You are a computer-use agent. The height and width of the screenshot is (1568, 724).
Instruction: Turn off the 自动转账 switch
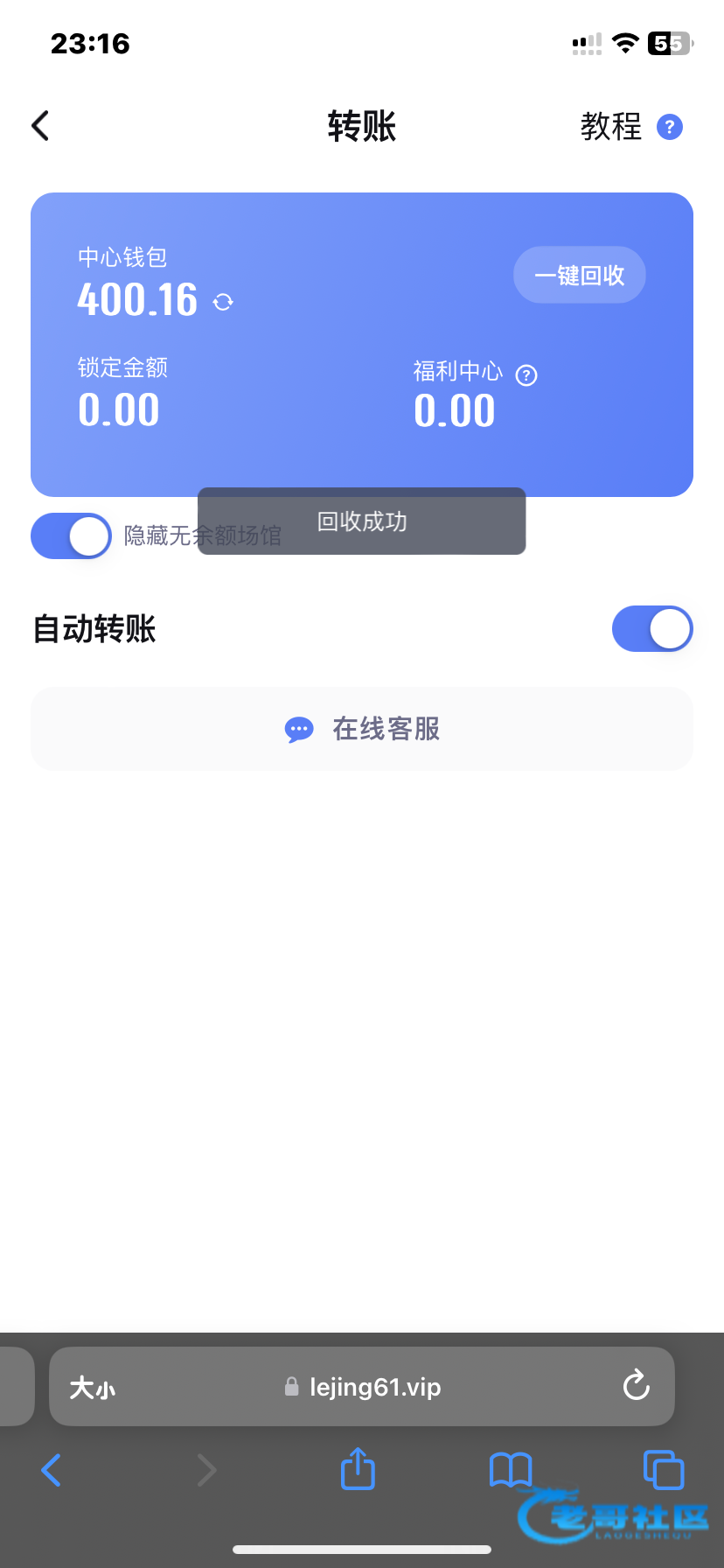[x=652, y=629]
